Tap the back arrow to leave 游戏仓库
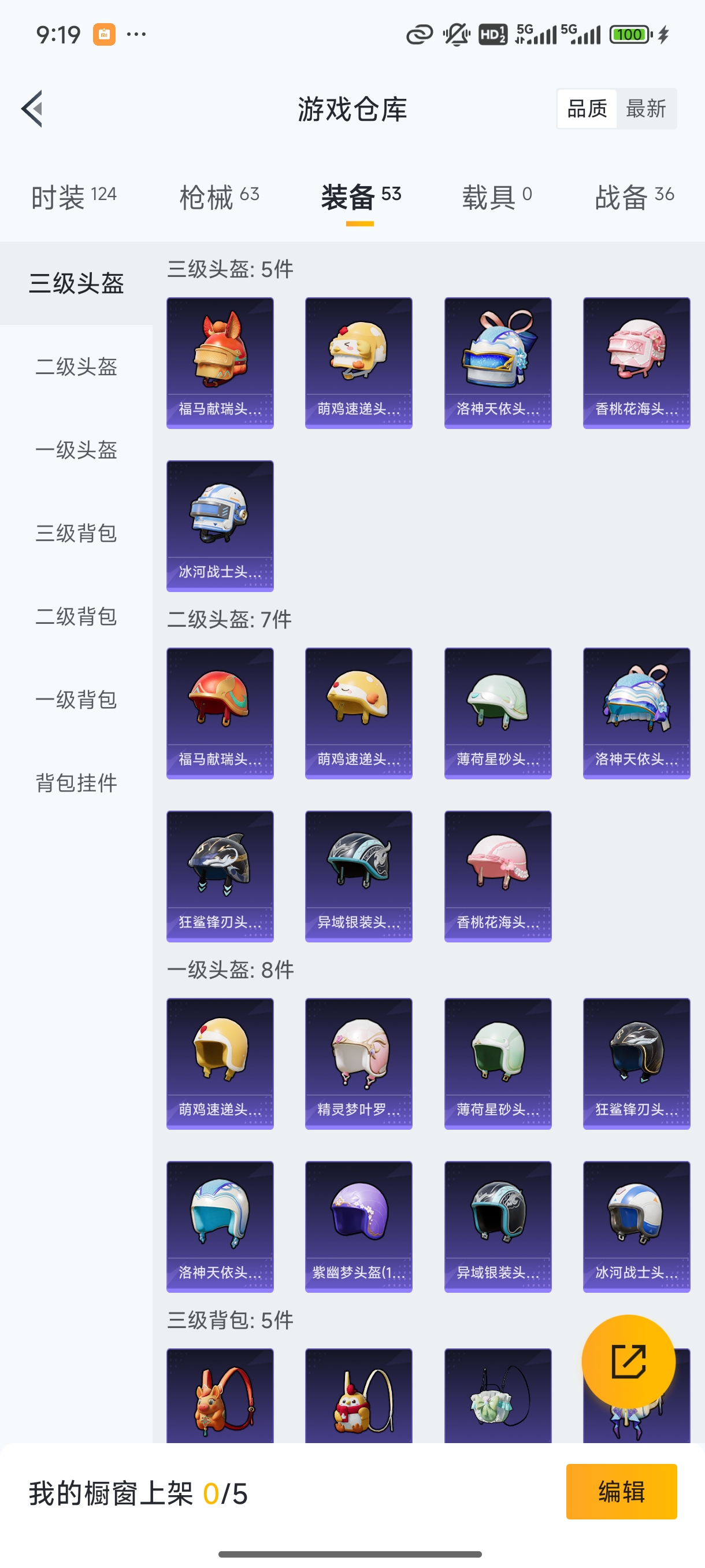 point(31,110)
